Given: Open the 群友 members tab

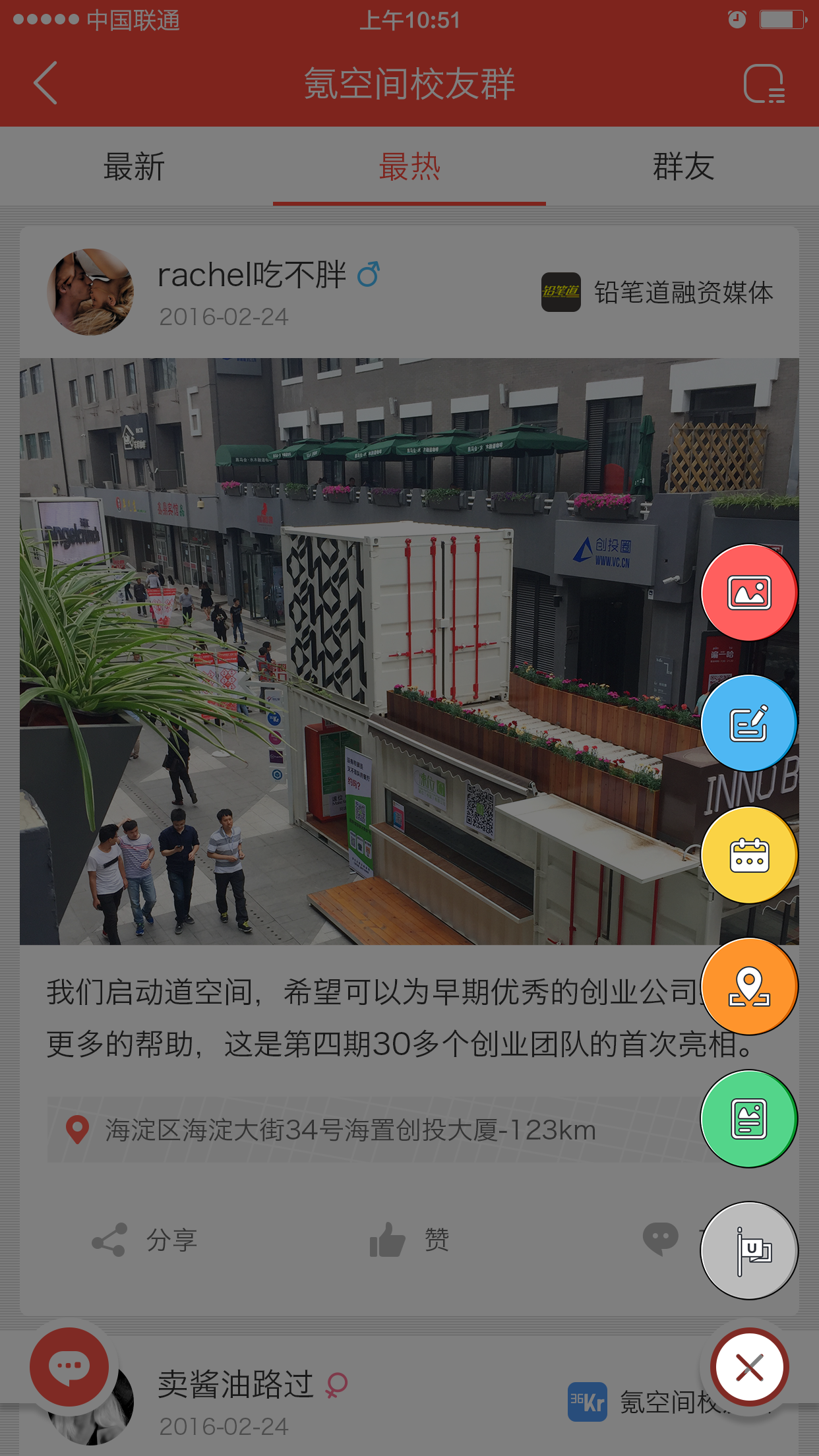Looking at the screenshot, I should 683,166.
